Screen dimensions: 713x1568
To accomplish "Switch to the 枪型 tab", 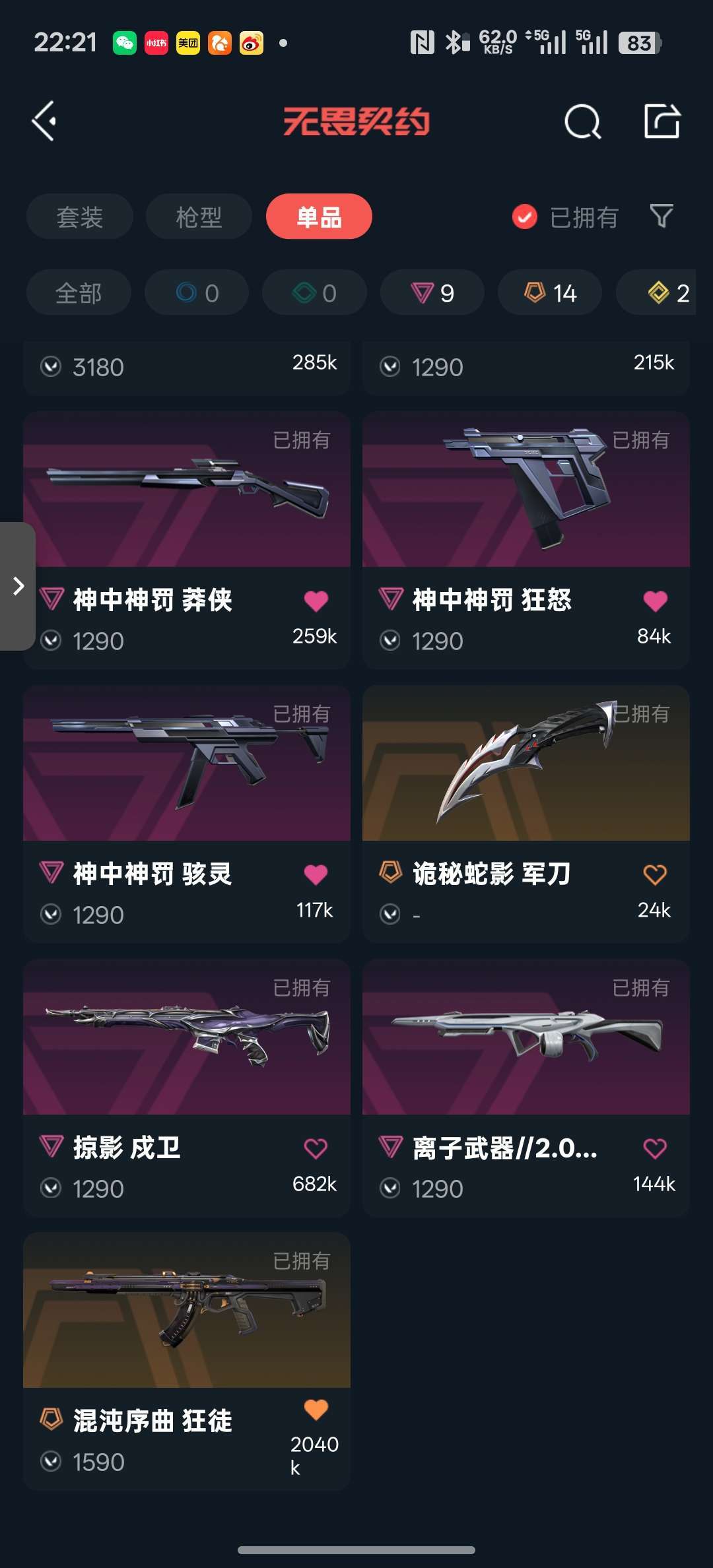I will click(x=199, y=216).
